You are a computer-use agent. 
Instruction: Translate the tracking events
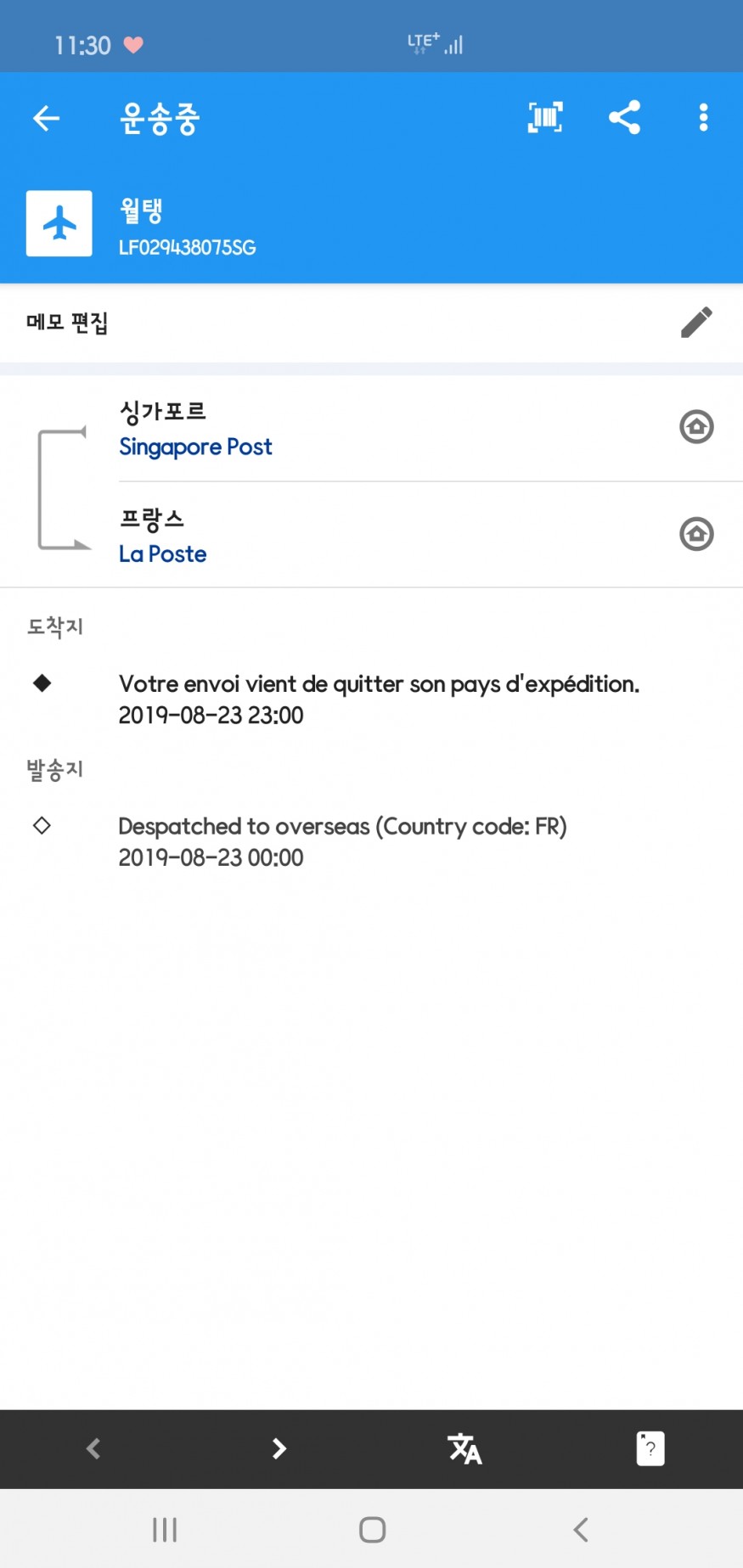pyautogui.click(x=464, y=1448)
